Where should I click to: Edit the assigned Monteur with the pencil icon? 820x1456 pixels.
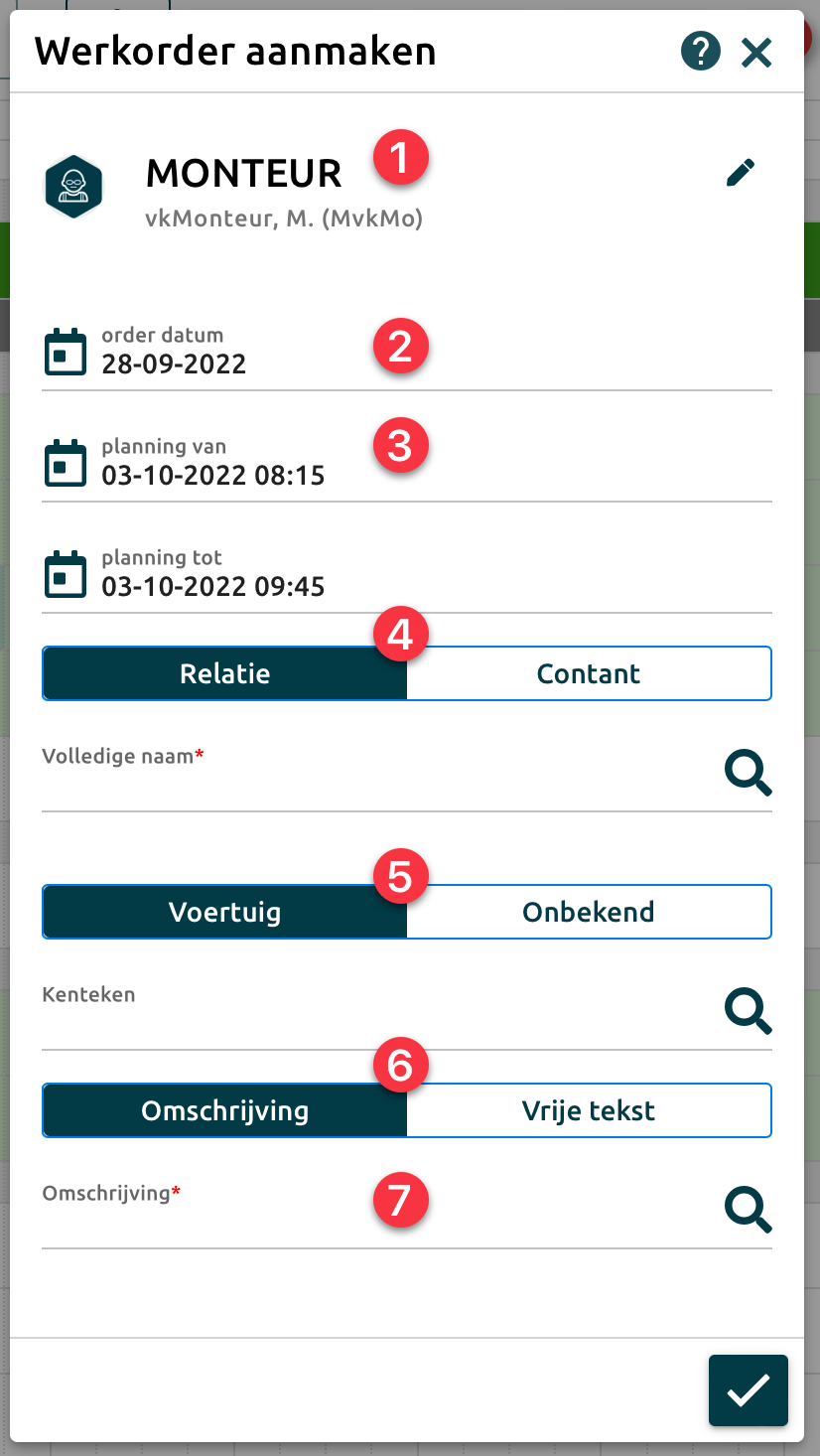click(741, 173)
